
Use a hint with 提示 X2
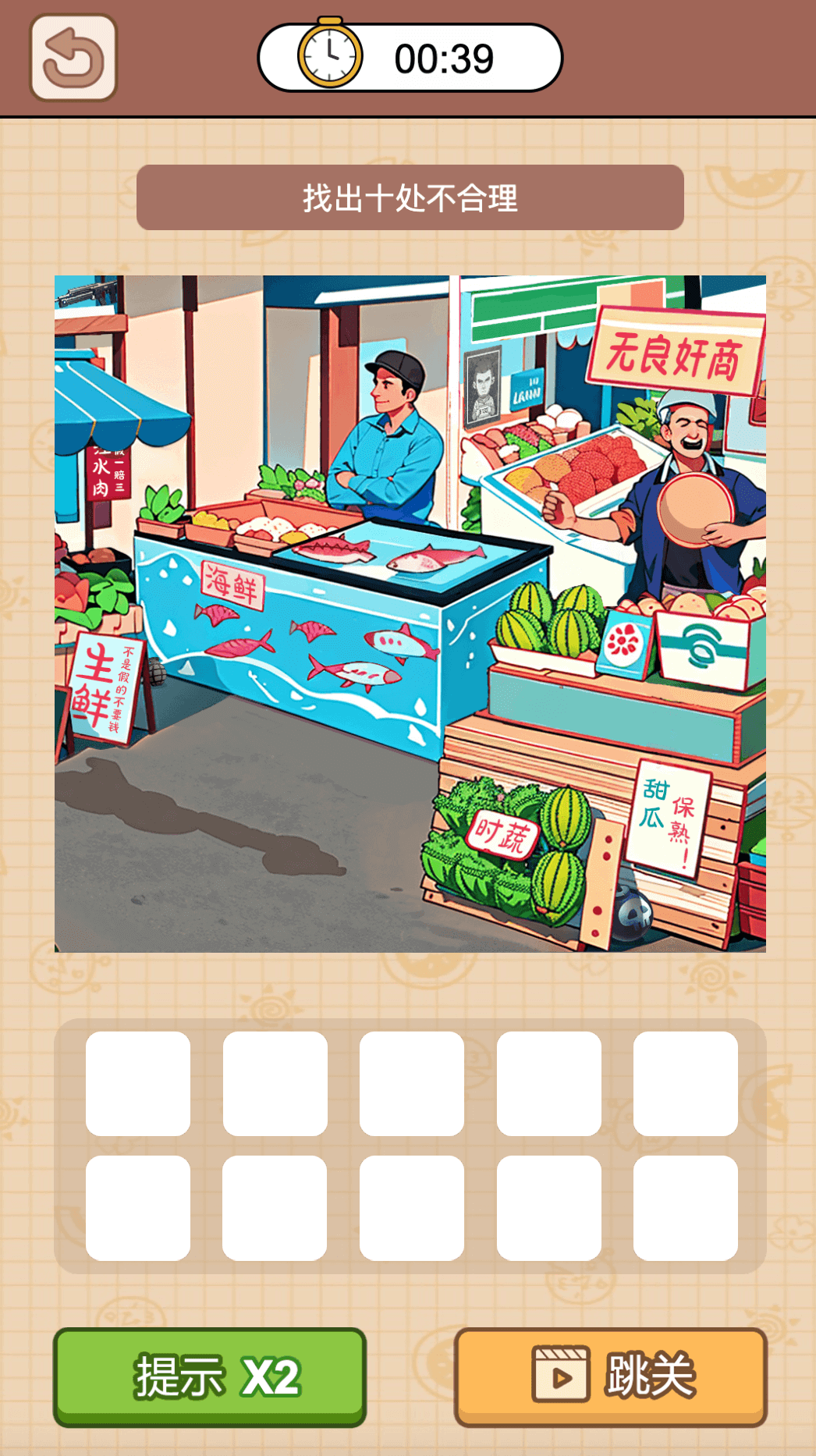pos(210,1376)
